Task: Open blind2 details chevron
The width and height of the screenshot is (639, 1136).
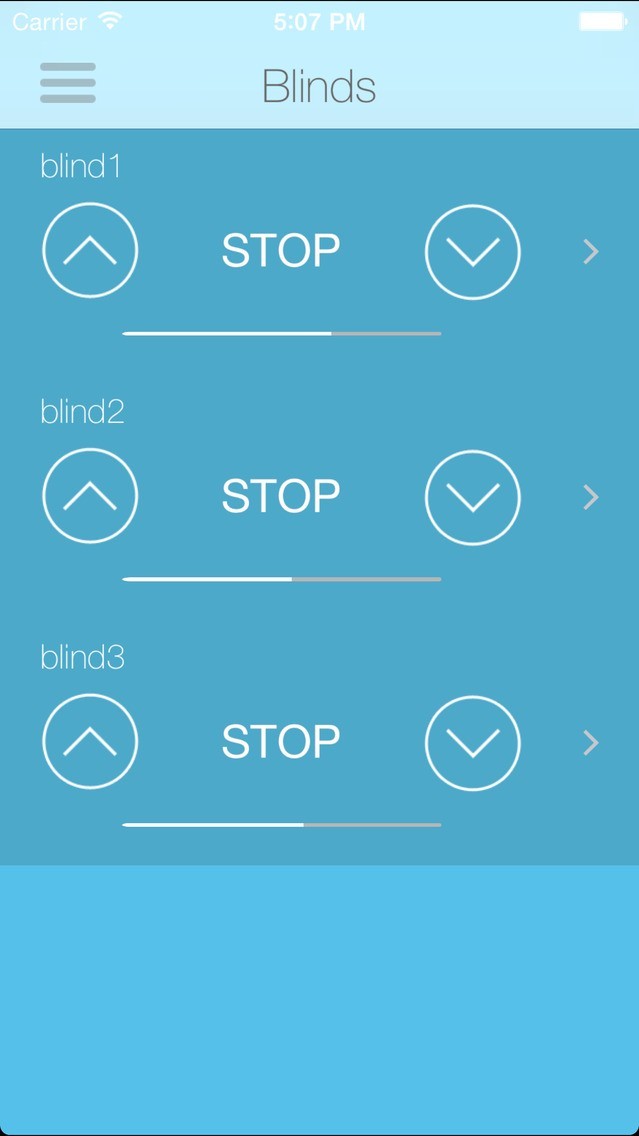Action: click(591, 497)
